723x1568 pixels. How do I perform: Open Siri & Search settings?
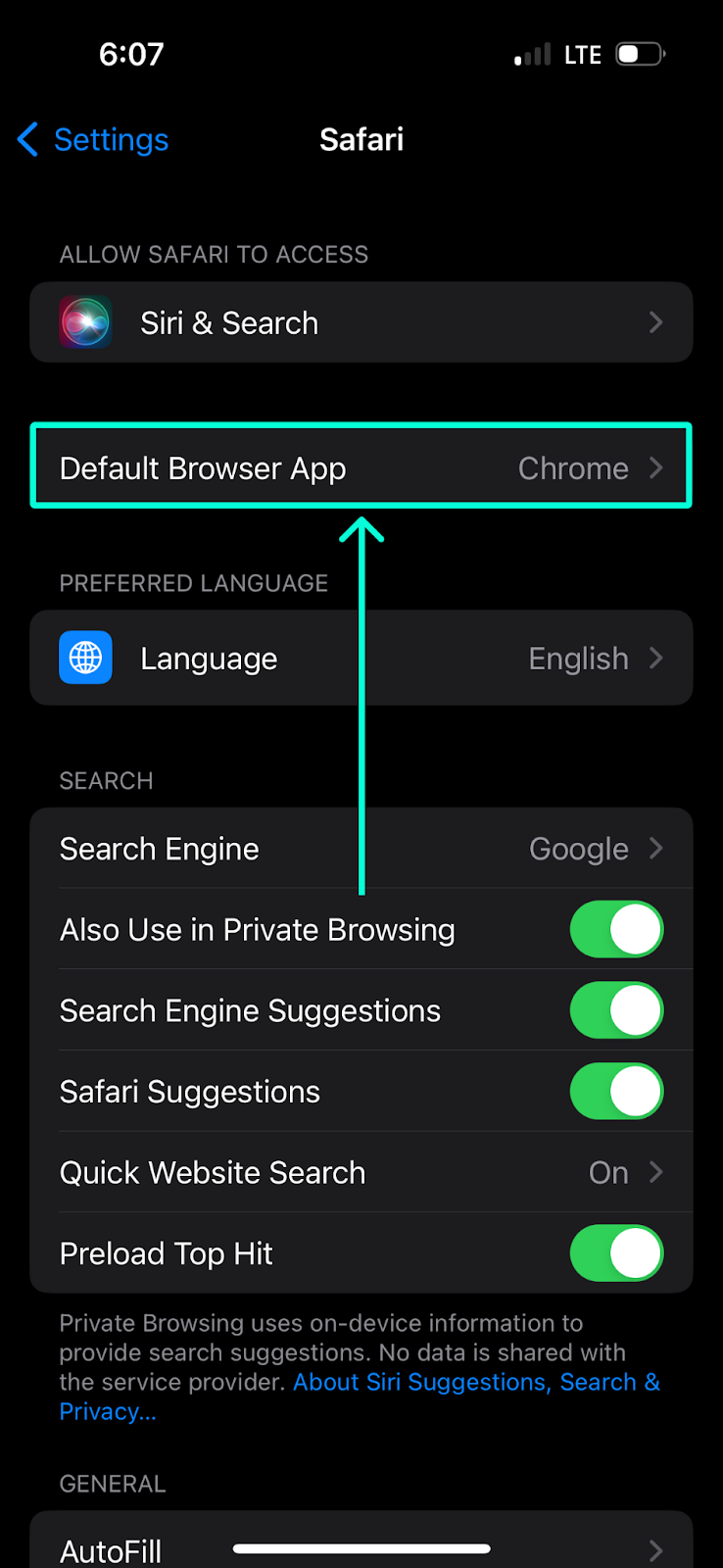click(x=361, y=322)
